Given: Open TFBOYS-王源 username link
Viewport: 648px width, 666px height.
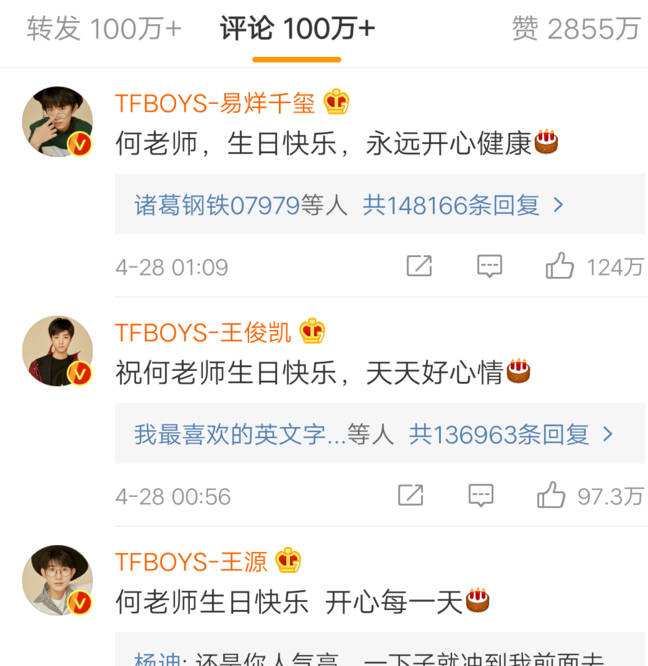Looking at the screenshot, I should point(192,561).
